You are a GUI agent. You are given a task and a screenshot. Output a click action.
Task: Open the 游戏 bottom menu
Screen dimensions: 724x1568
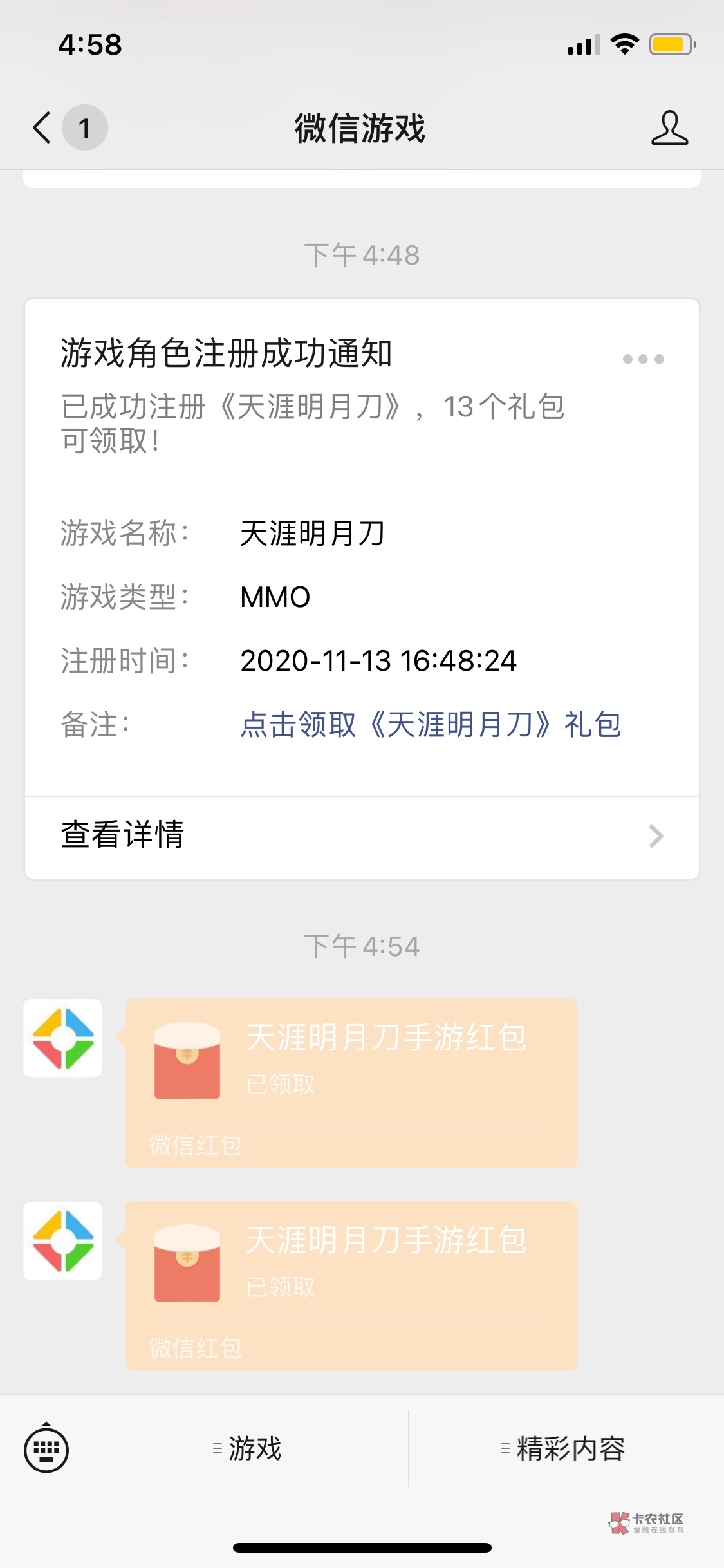click(x=250, y=1448)
